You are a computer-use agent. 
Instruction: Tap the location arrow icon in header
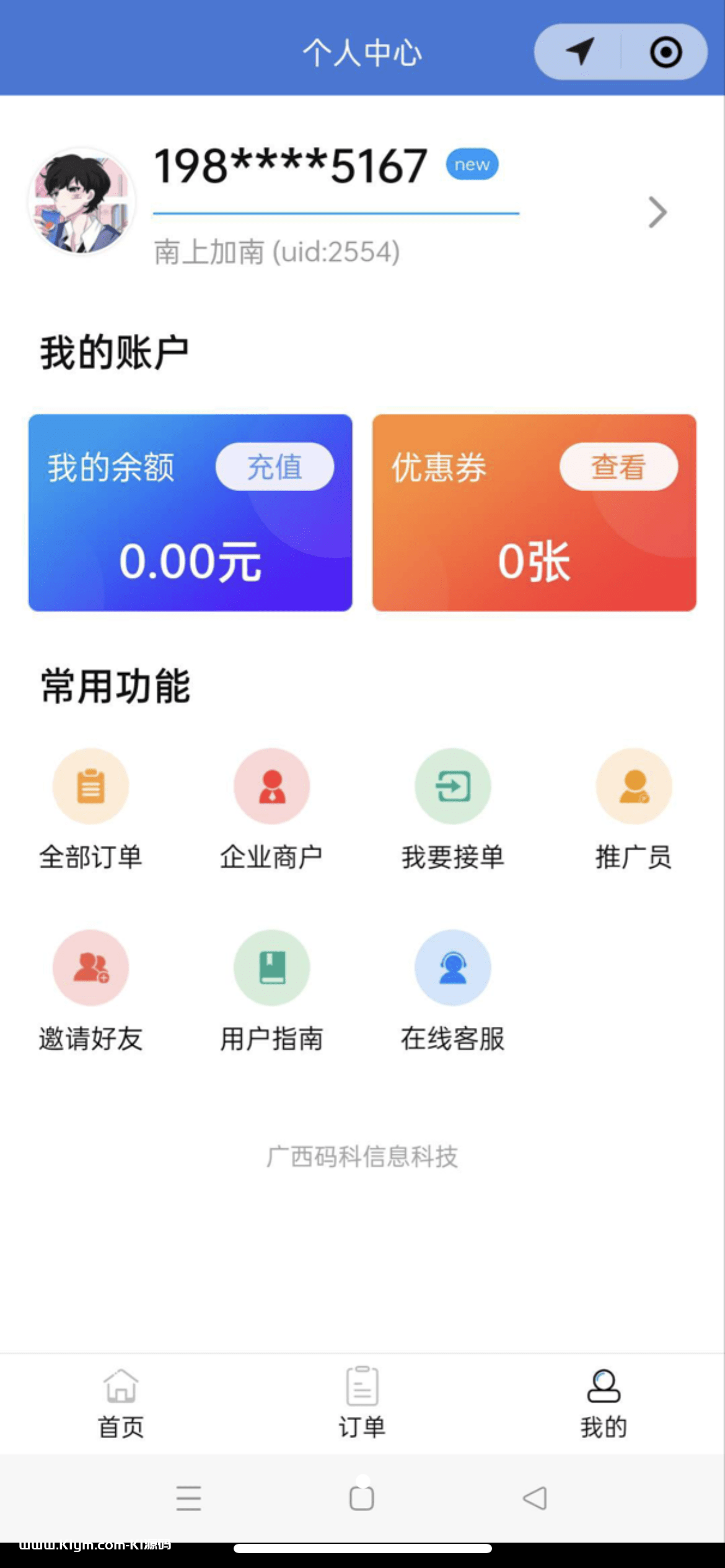(x=580, y=52)
